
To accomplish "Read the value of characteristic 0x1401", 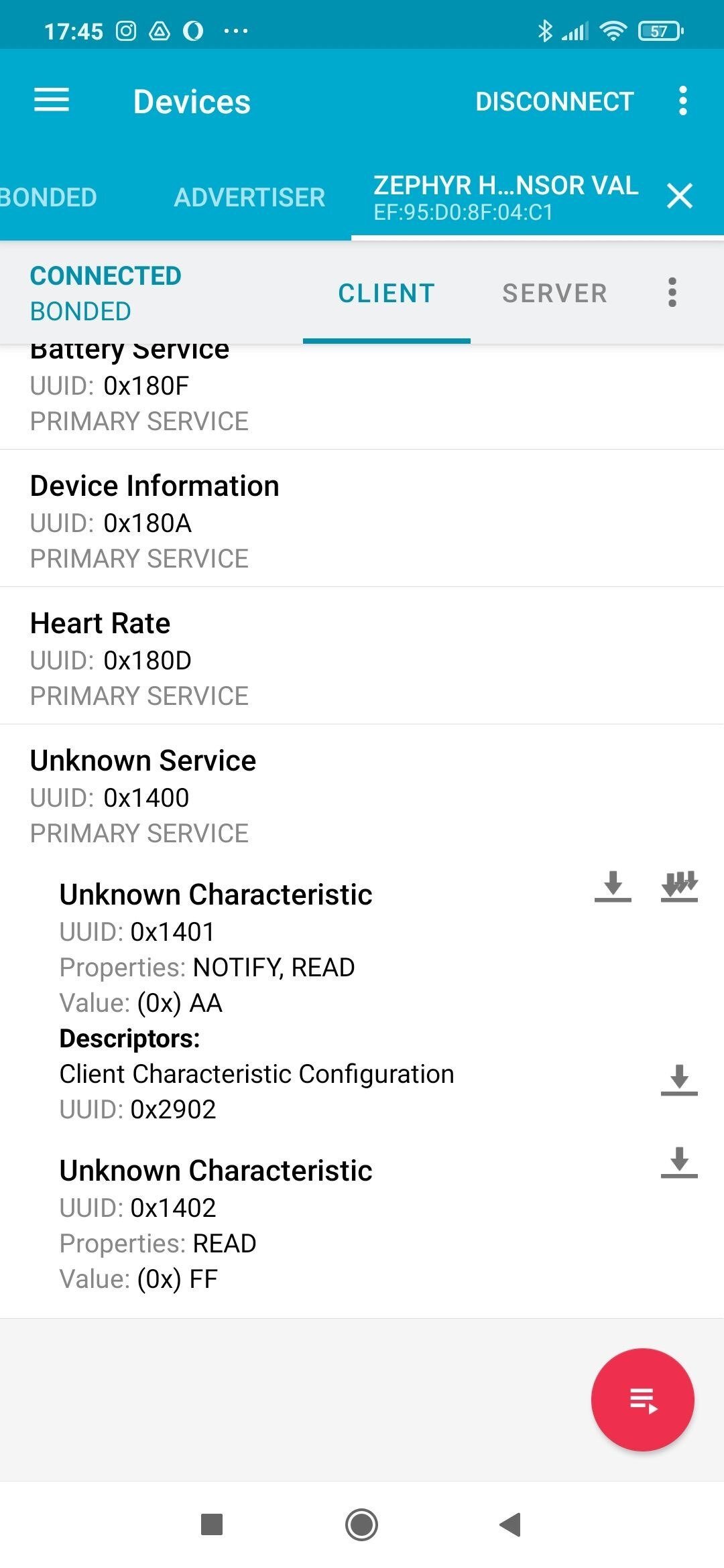I will pos(613,887).
